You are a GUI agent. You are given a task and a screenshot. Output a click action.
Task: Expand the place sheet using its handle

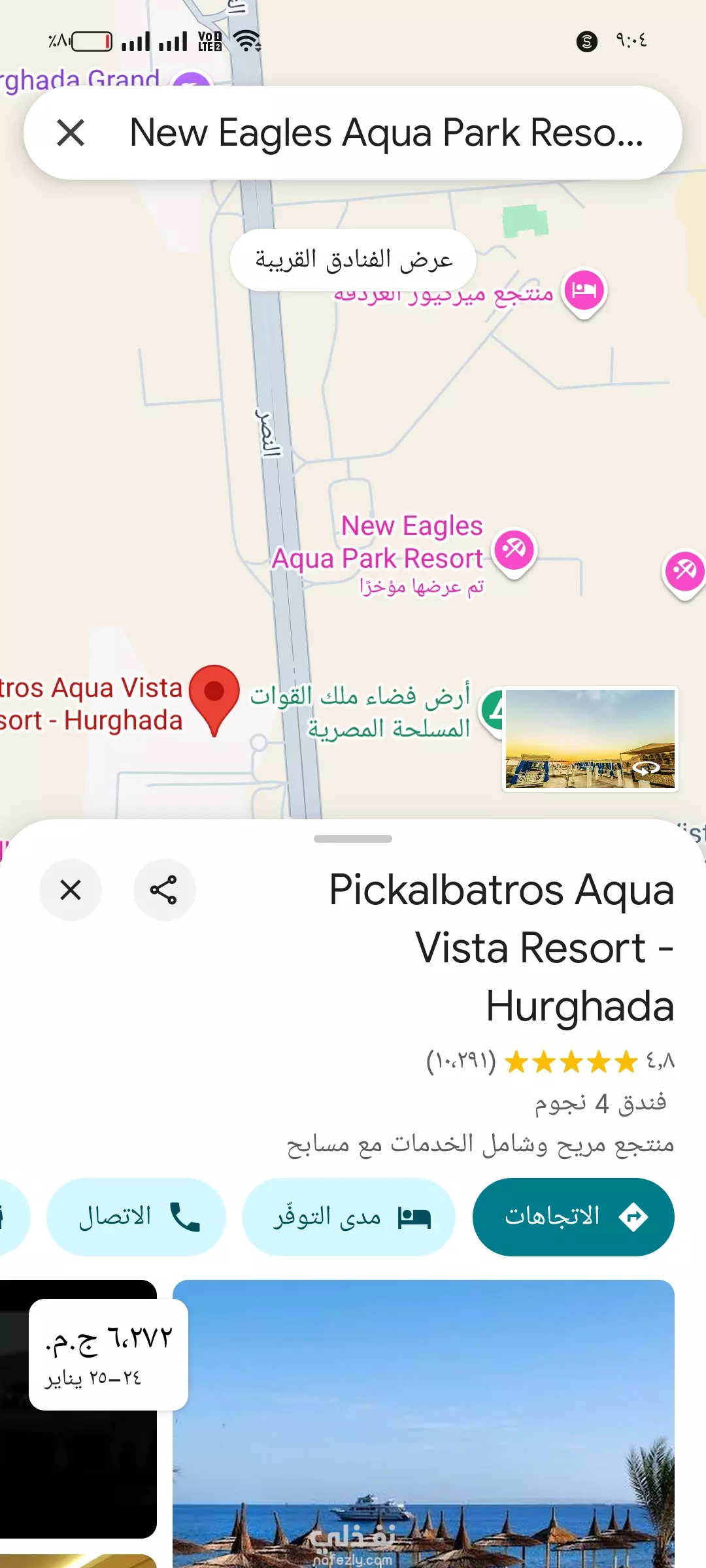353,839
